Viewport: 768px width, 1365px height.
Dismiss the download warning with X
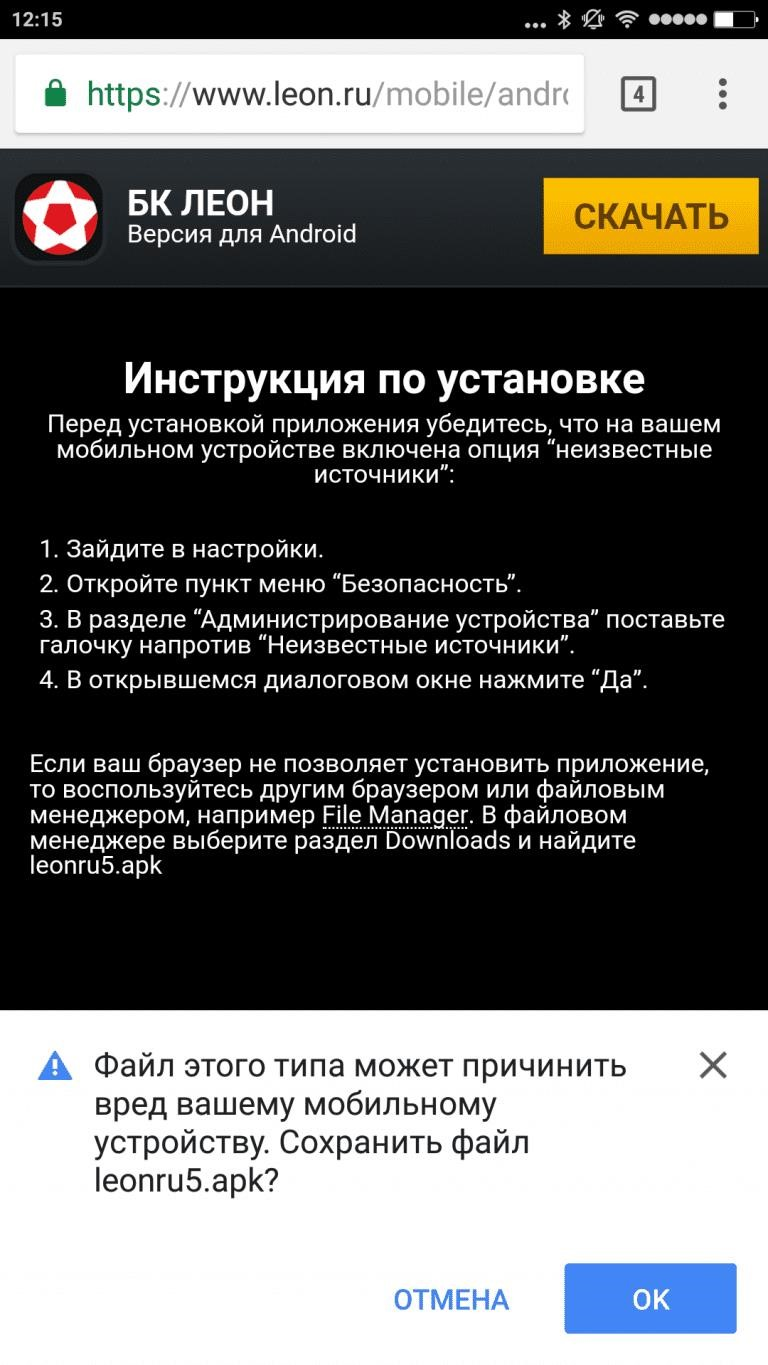click(x=713, y=1065)
